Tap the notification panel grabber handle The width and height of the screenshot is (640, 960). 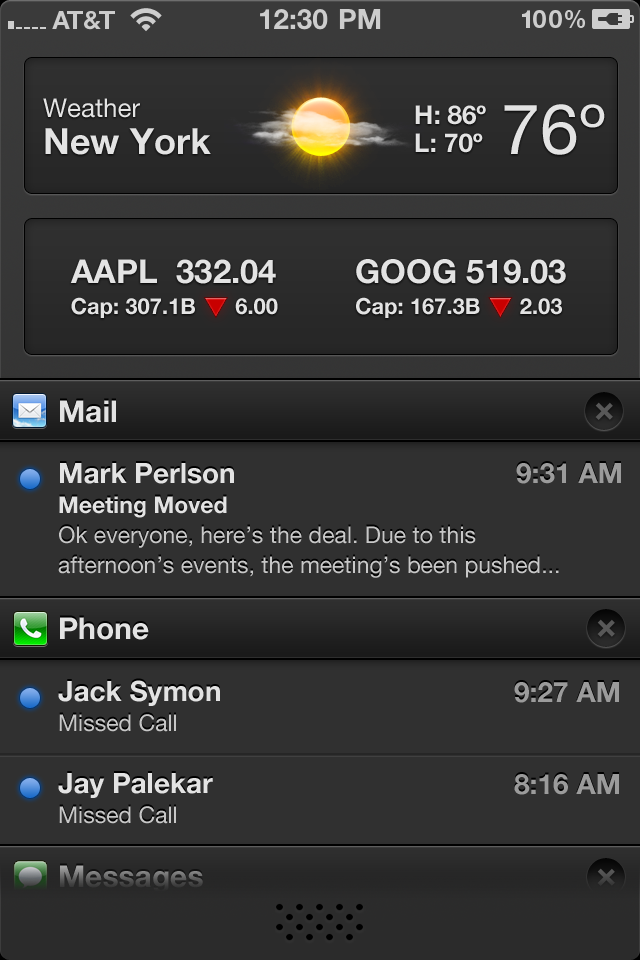(x=320, y=920)
